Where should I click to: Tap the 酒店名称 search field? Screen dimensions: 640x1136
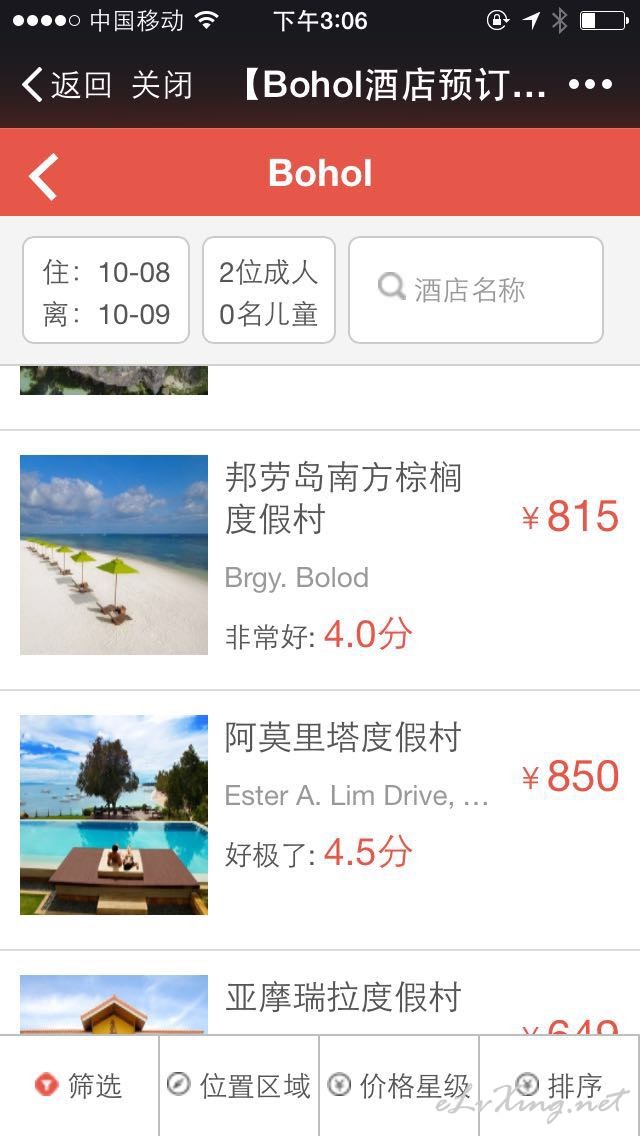(475, 290)
